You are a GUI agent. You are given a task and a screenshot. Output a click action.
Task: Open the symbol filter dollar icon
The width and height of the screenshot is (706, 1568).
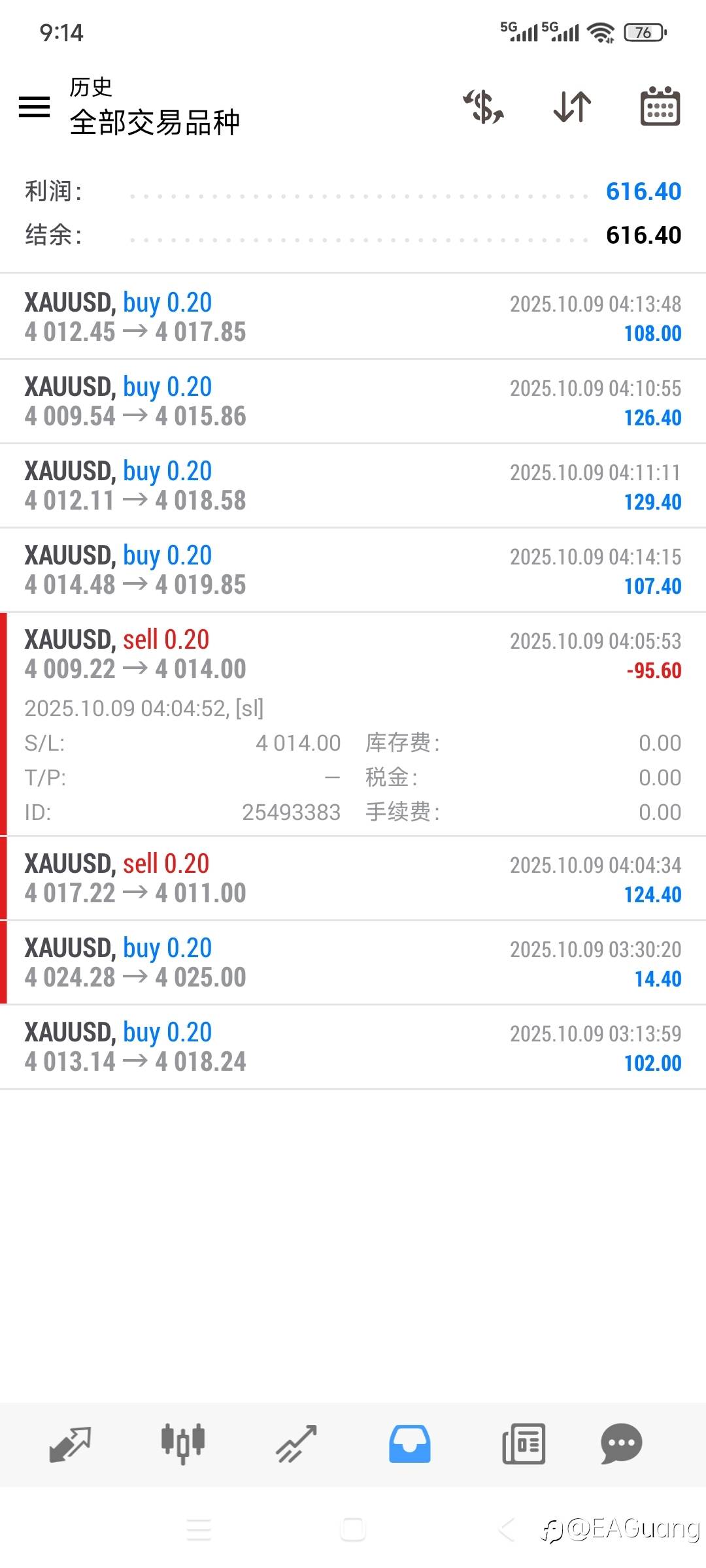pyautogui.click(x=484, y=106)
